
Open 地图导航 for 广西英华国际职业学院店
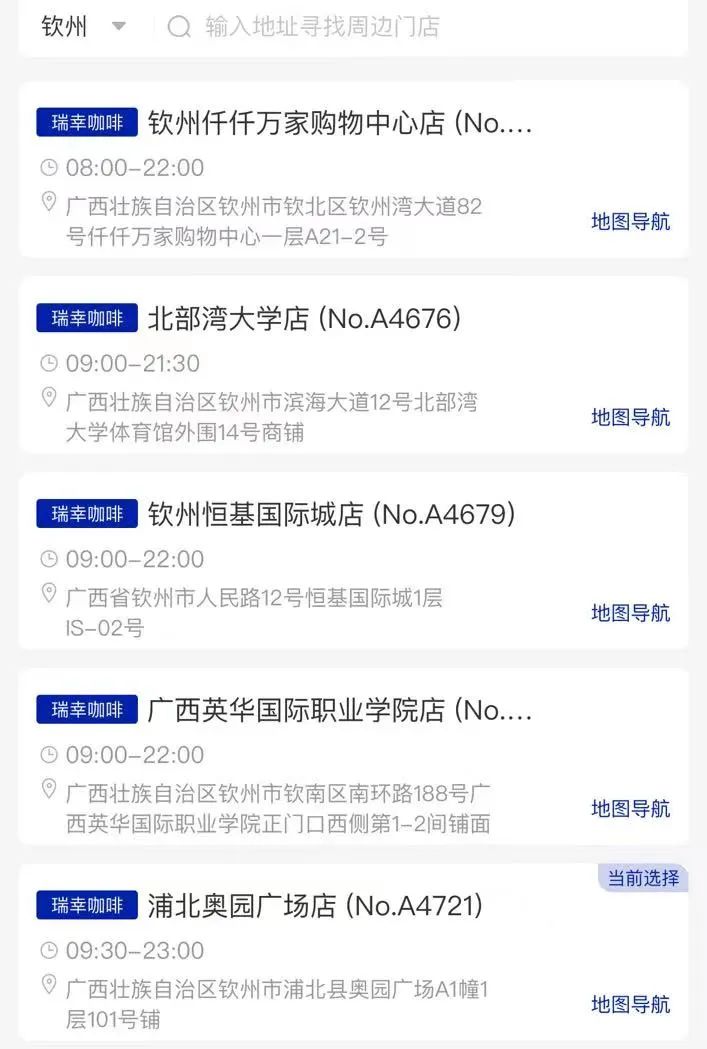[x=630, y=809]
